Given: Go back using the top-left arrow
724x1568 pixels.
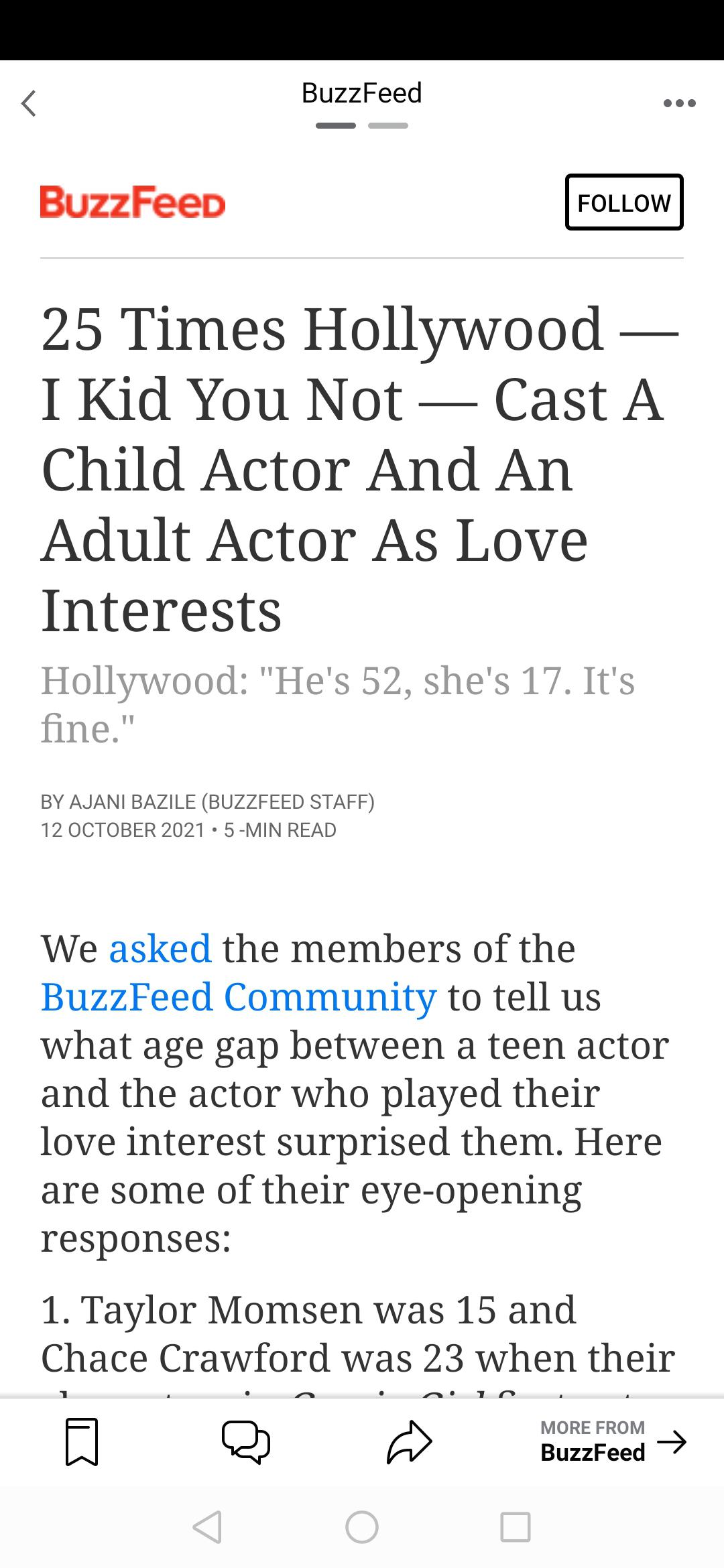Looking at the screenshot, I should [29, 103].
